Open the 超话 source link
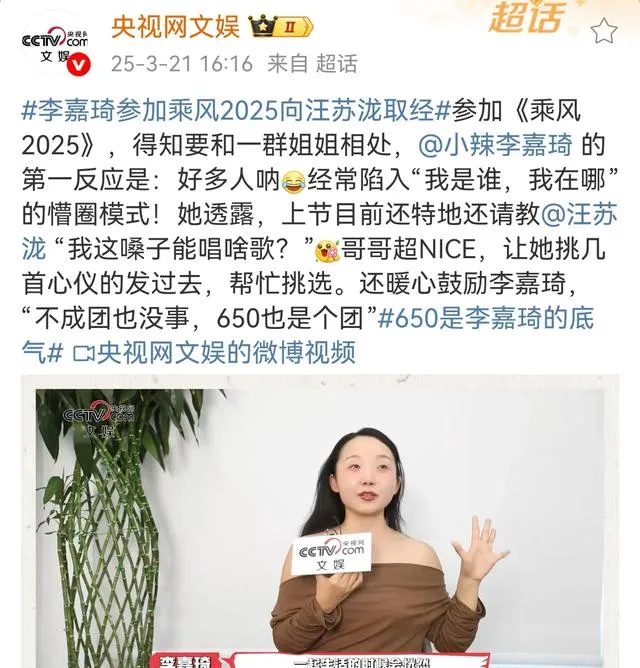 [x=337, y=63]
